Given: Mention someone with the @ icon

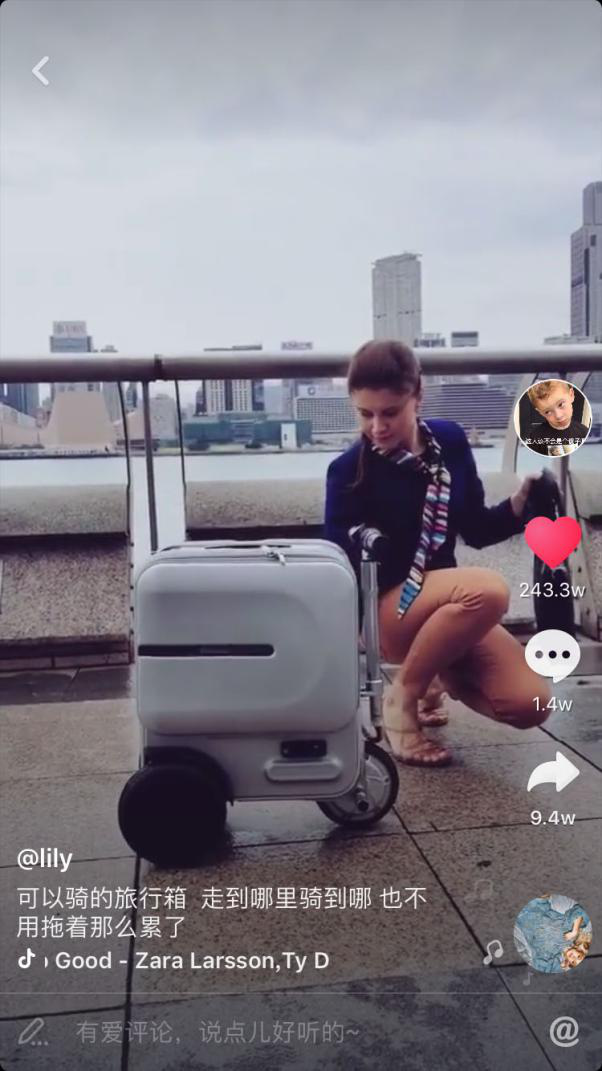Looking at the screenshot, I should (x=564, y=1031).
